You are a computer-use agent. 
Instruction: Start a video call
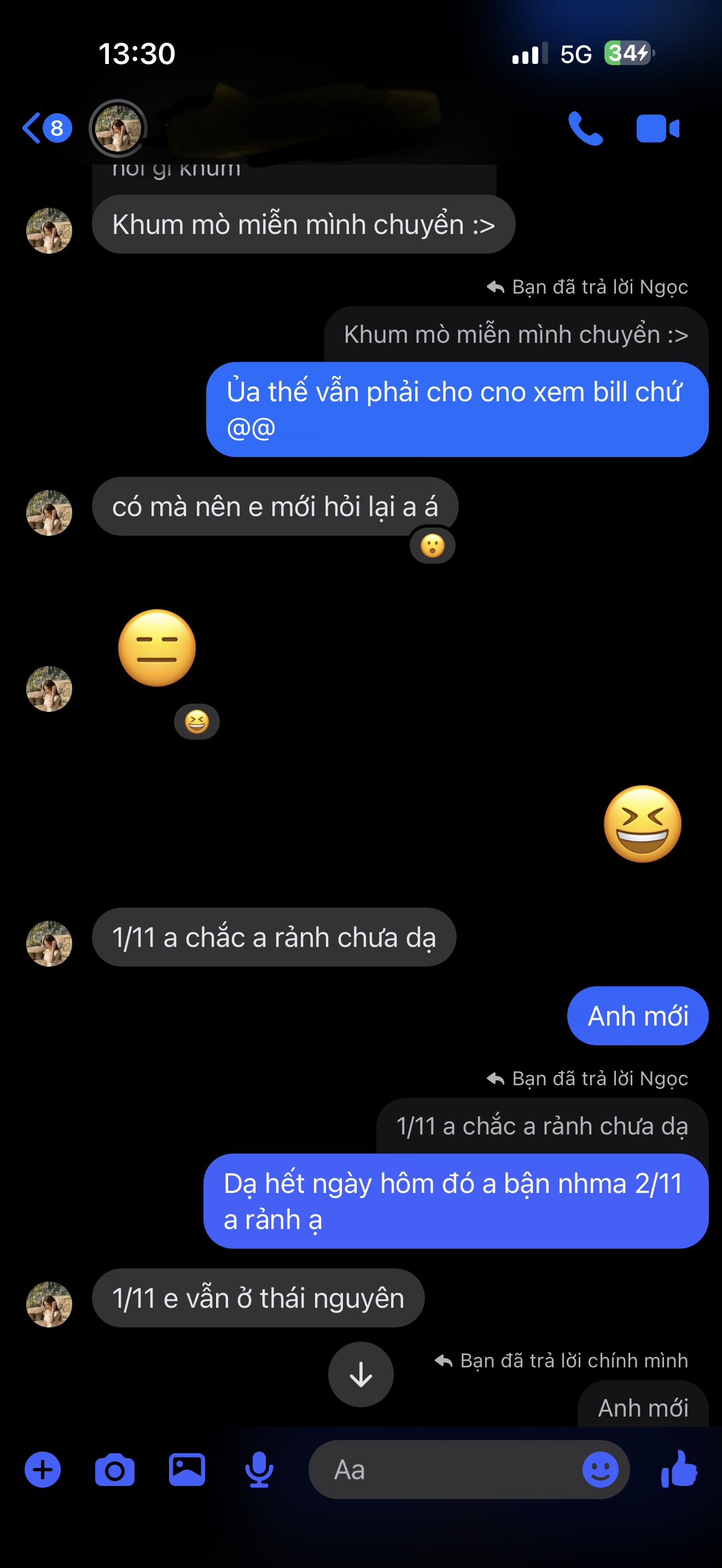tap(657, 128)
